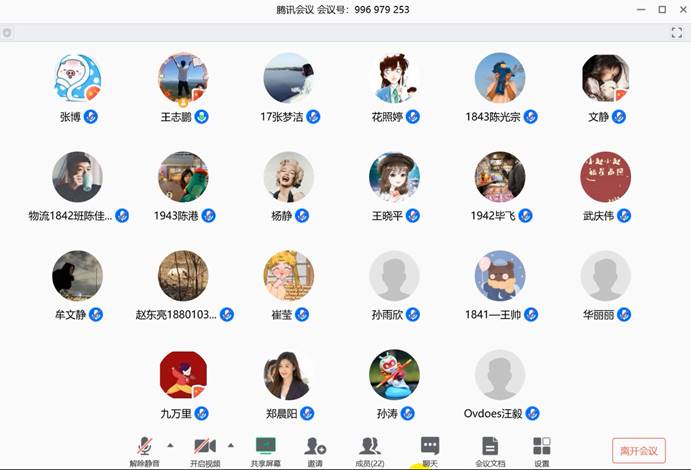Select participant 王志鹏's tile

[x=183, y=79]
